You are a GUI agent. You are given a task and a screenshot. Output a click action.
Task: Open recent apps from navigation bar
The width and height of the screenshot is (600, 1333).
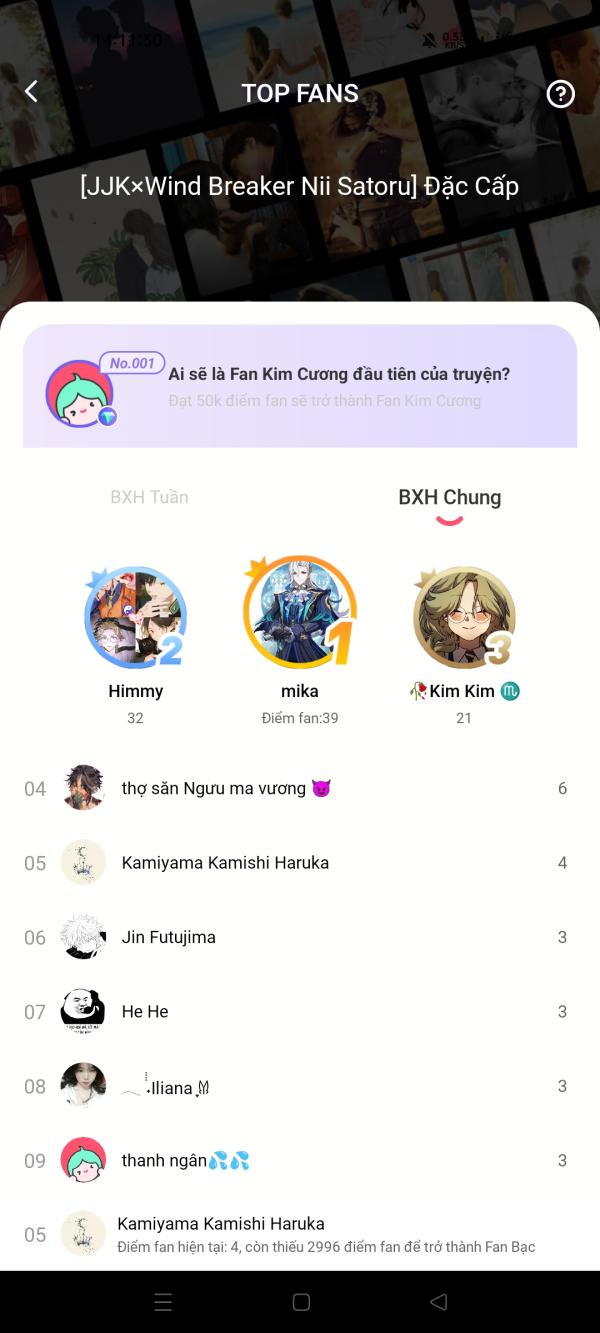[x=163, y=1302]
